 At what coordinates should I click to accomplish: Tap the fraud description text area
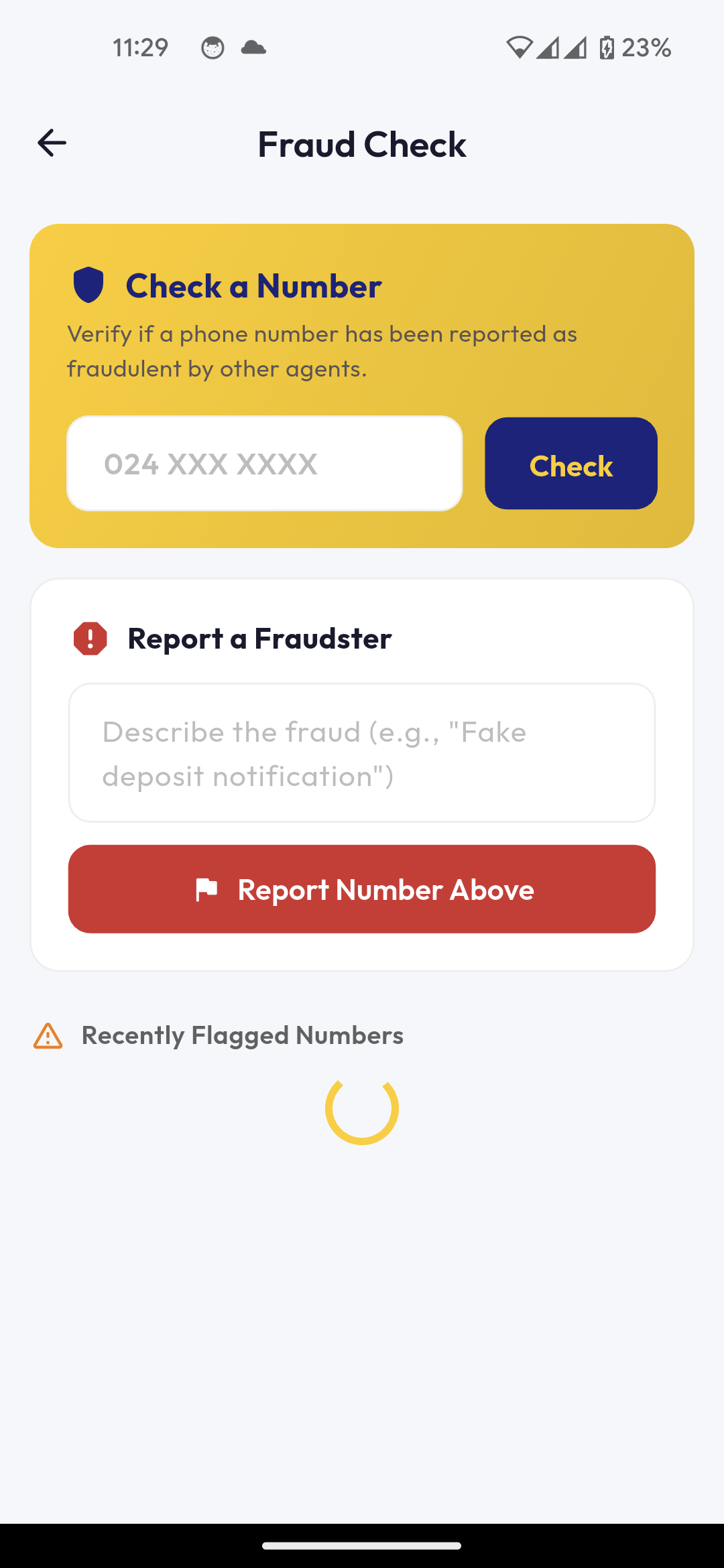pos(361,753)
